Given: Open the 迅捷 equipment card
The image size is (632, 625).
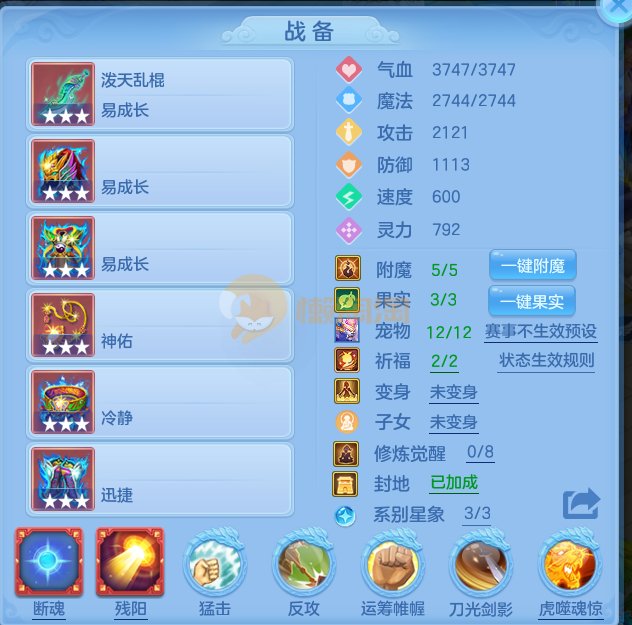Looking at the screenshot, I should tap(160, 479).
